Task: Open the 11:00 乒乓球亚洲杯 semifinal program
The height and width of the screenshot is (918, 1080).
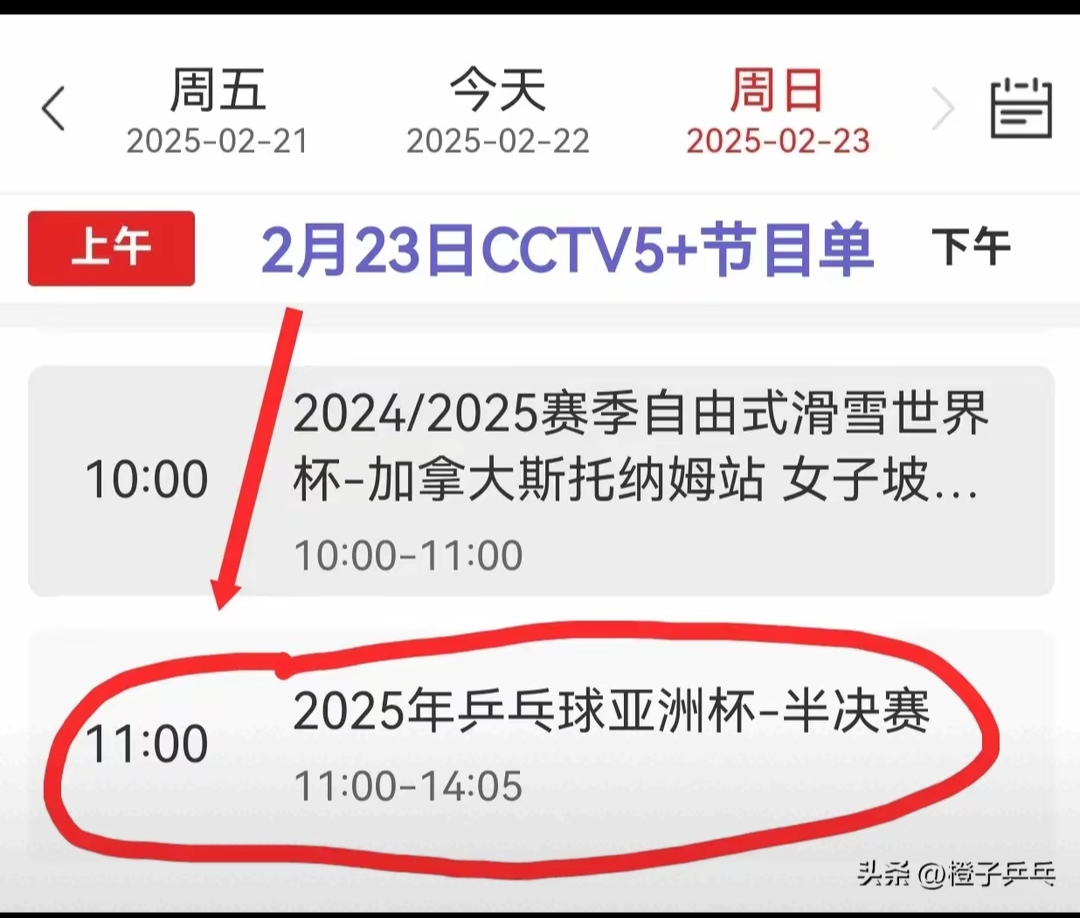Action: click(x=540, y=743)
